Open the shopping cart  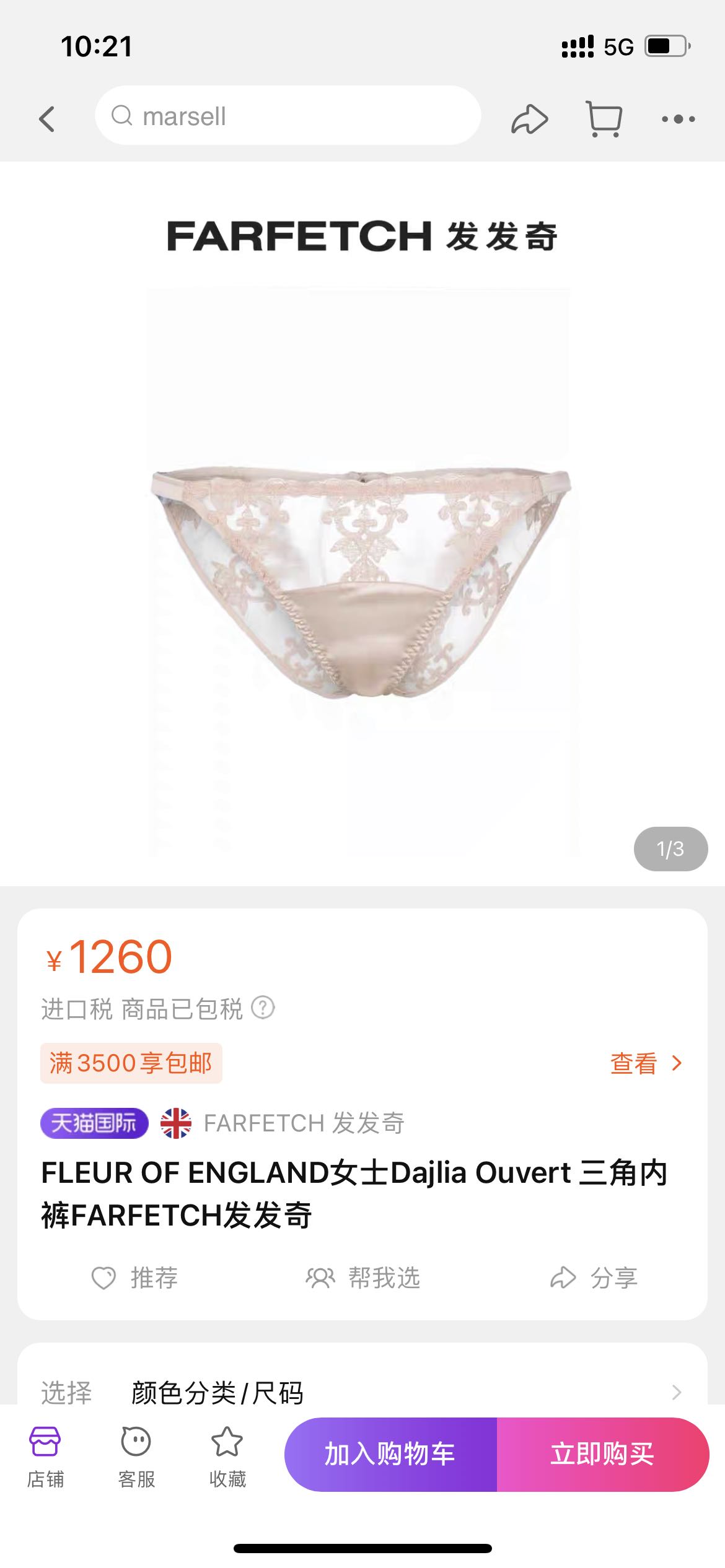(x=604, y=118)
